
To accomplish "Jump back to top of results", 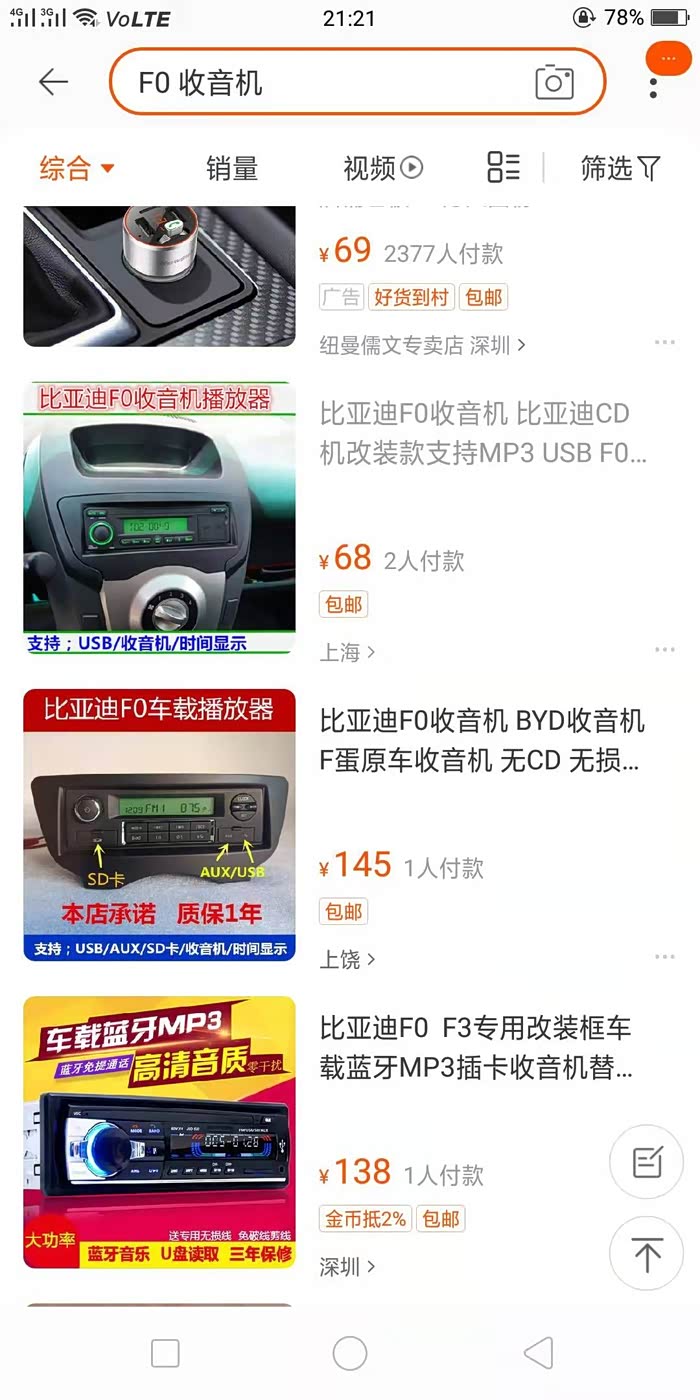I will (647, 1254).
